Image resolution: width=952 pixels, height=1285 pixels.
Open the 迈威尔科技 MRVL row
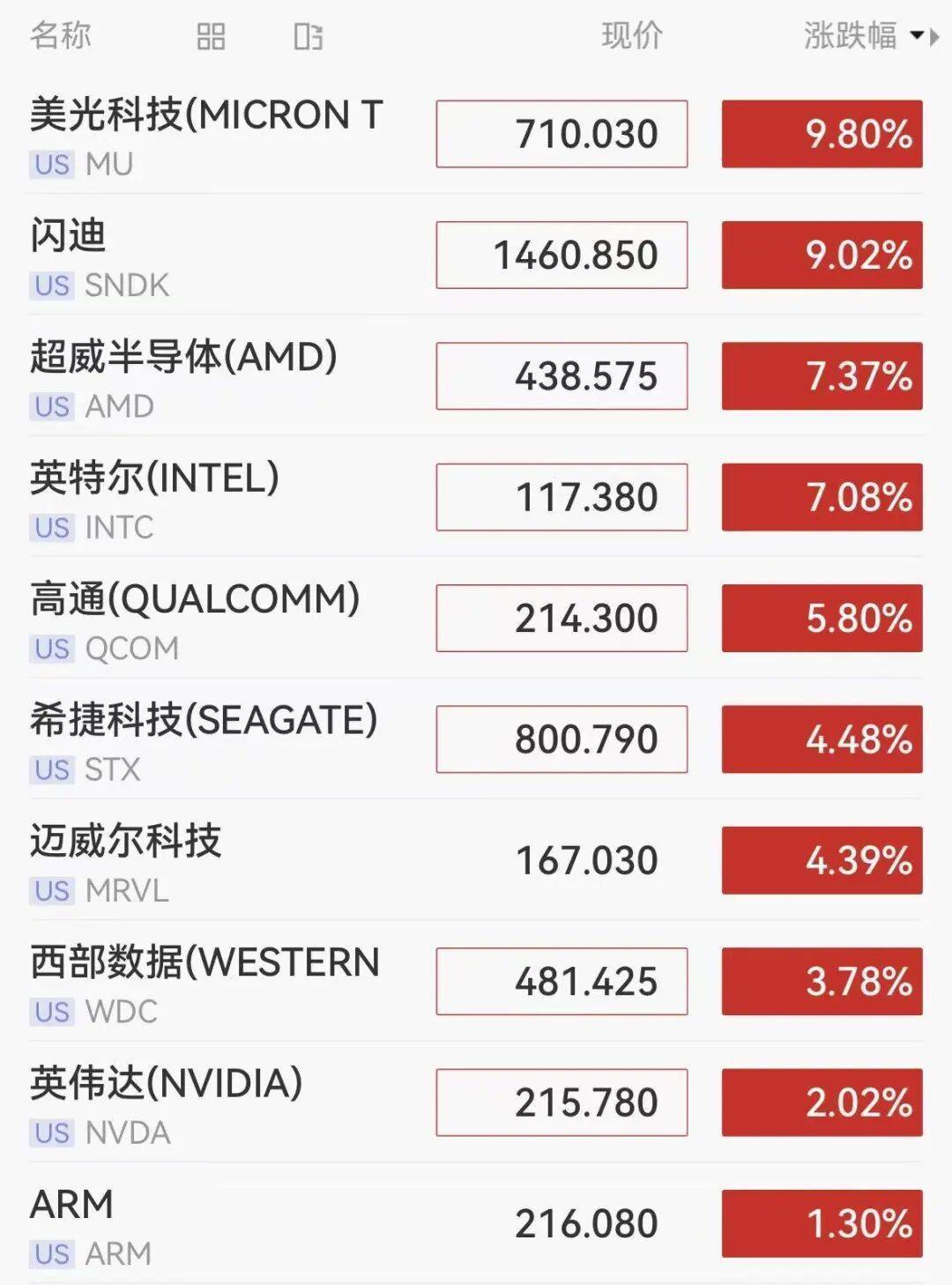point(476,860)
